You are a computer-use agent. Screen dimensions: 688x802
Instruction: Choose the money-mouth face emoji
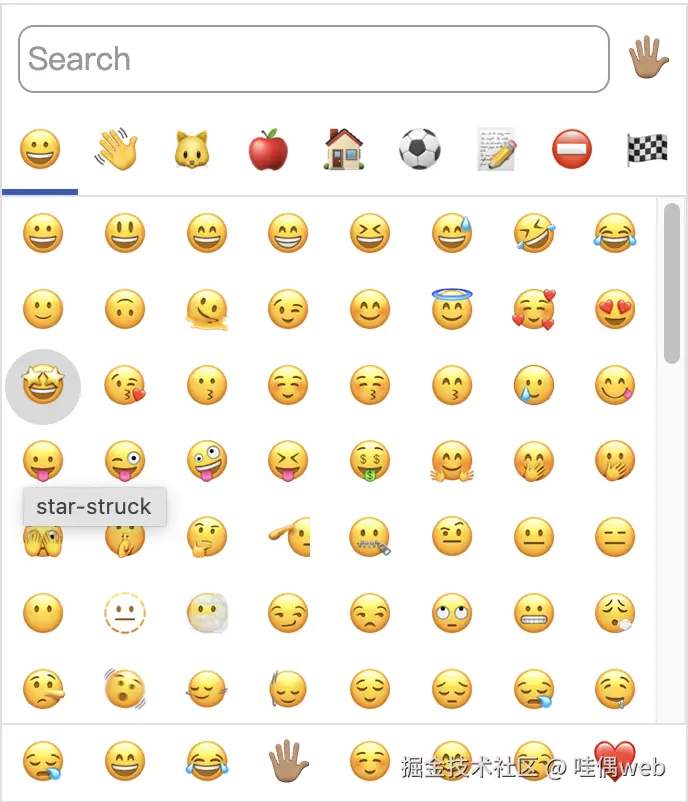point(370,462)
